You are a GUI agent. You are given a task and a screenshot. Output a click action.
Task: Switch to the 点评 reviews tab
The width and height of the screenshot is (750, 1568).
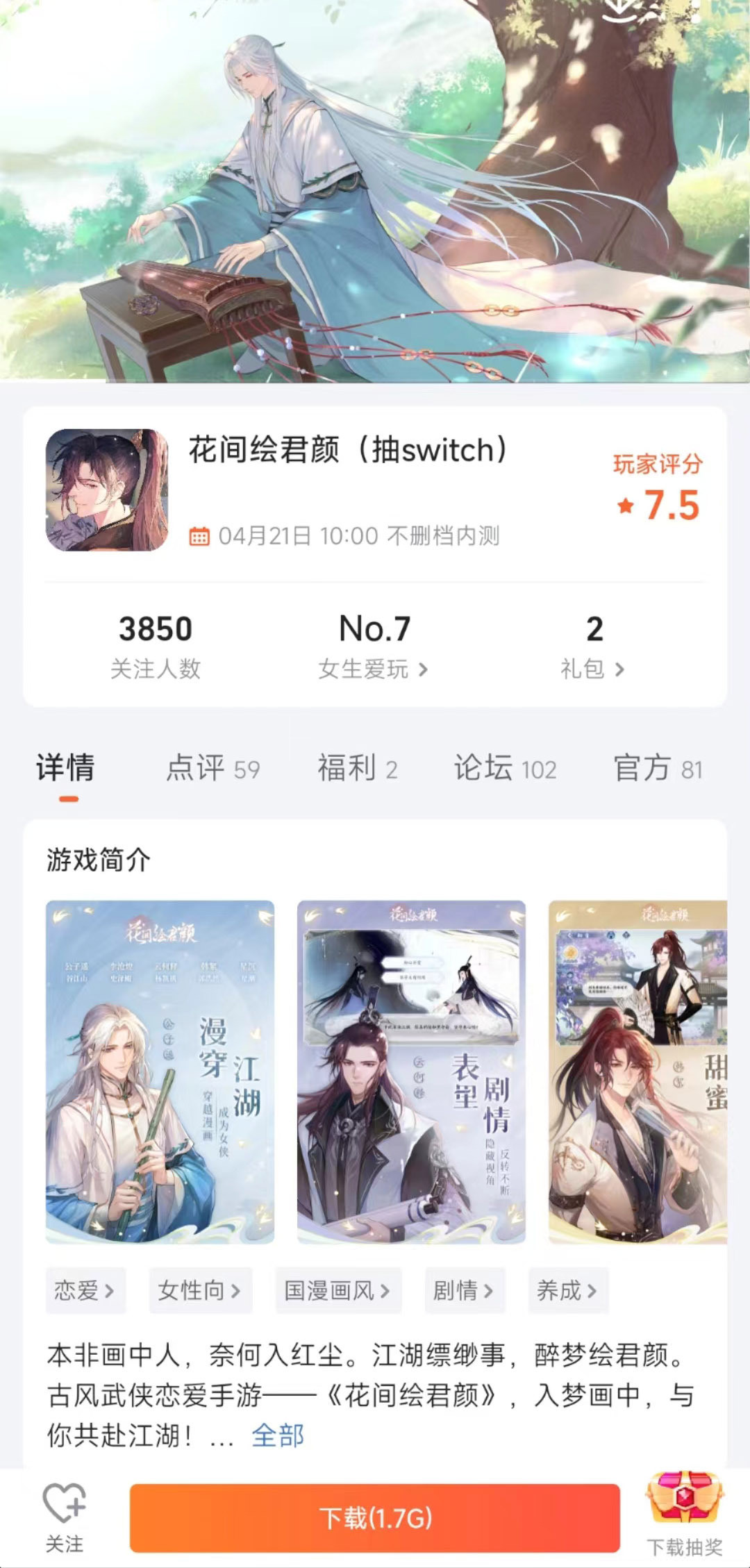(212, 768)
